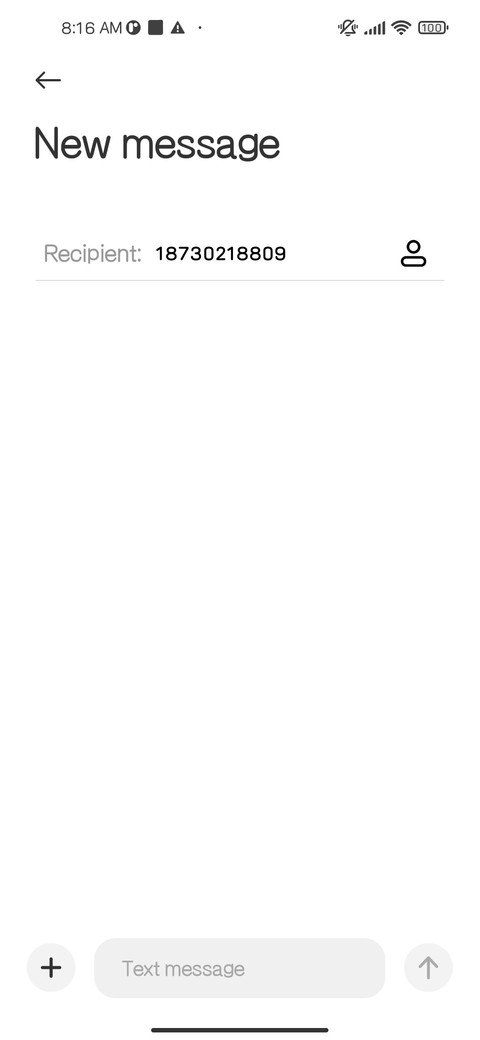Send the message with the arrow button
The height and width of the screenshot is (1040, 480).
coord(428,968)
